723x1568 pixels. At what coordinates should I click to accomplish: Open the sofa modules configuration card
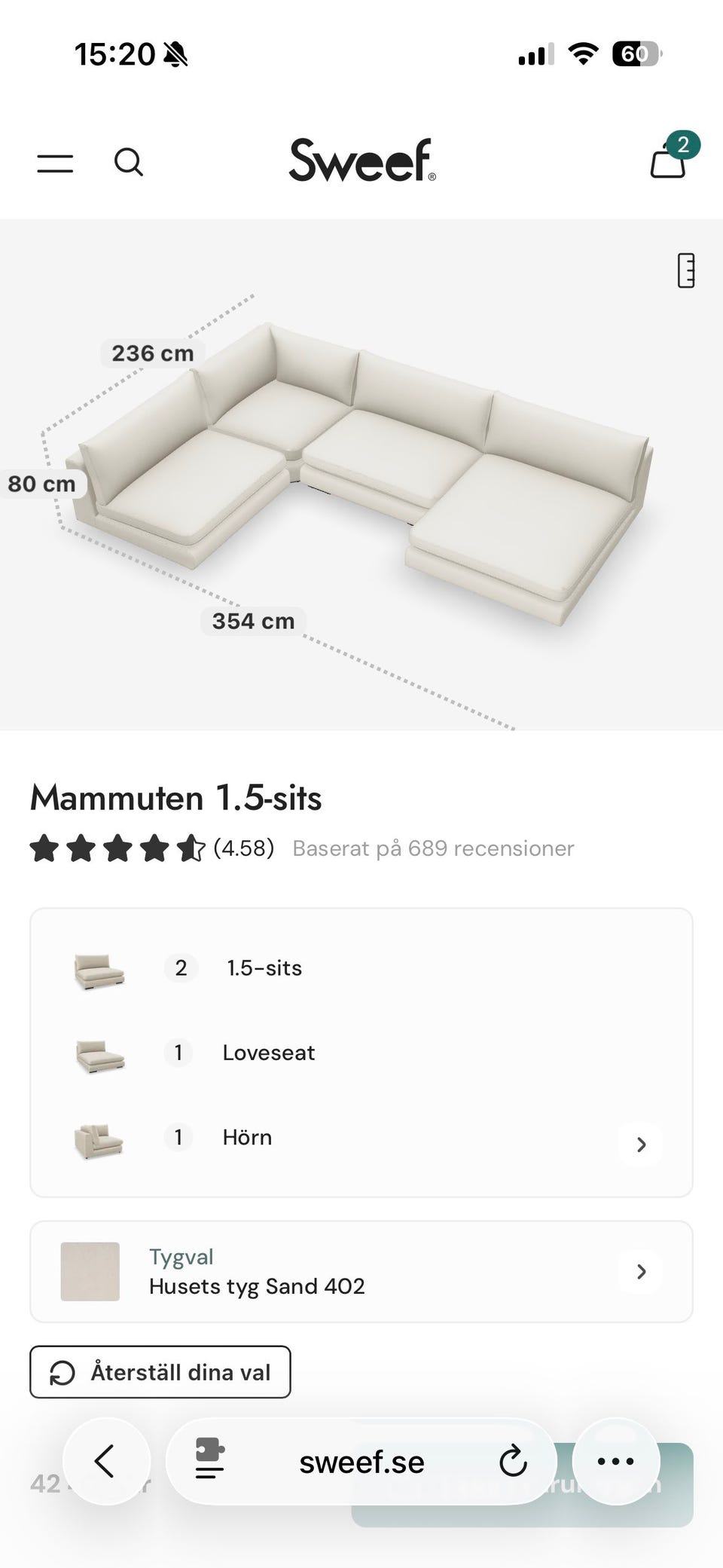[361, 1053]
